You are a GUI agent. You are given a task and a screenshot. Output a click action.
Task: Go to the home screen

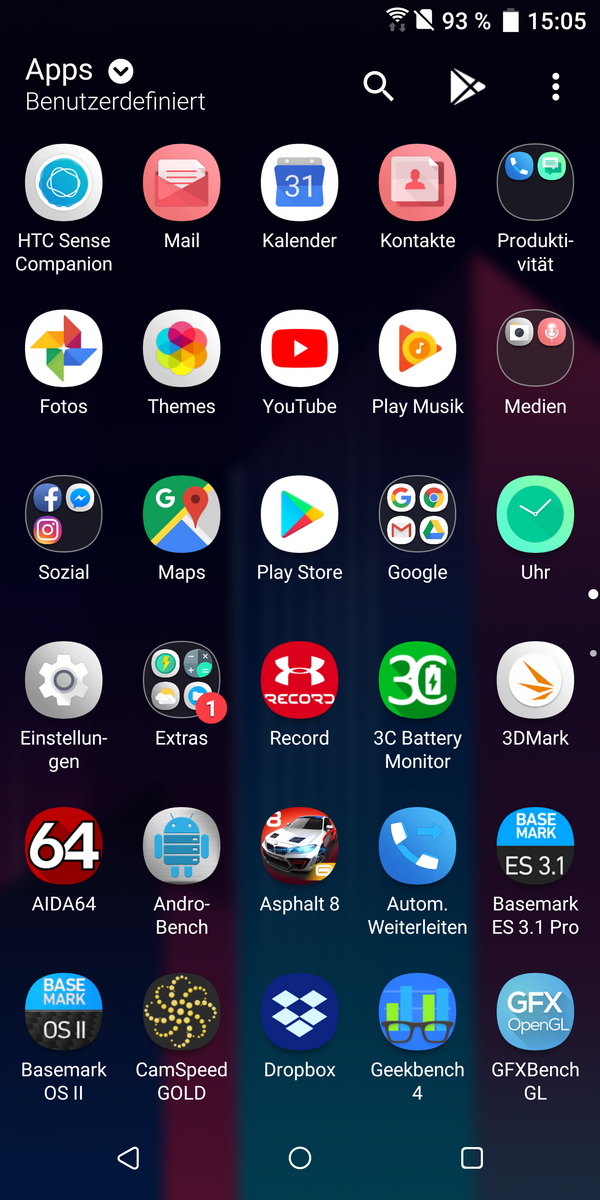[300, 1158]
